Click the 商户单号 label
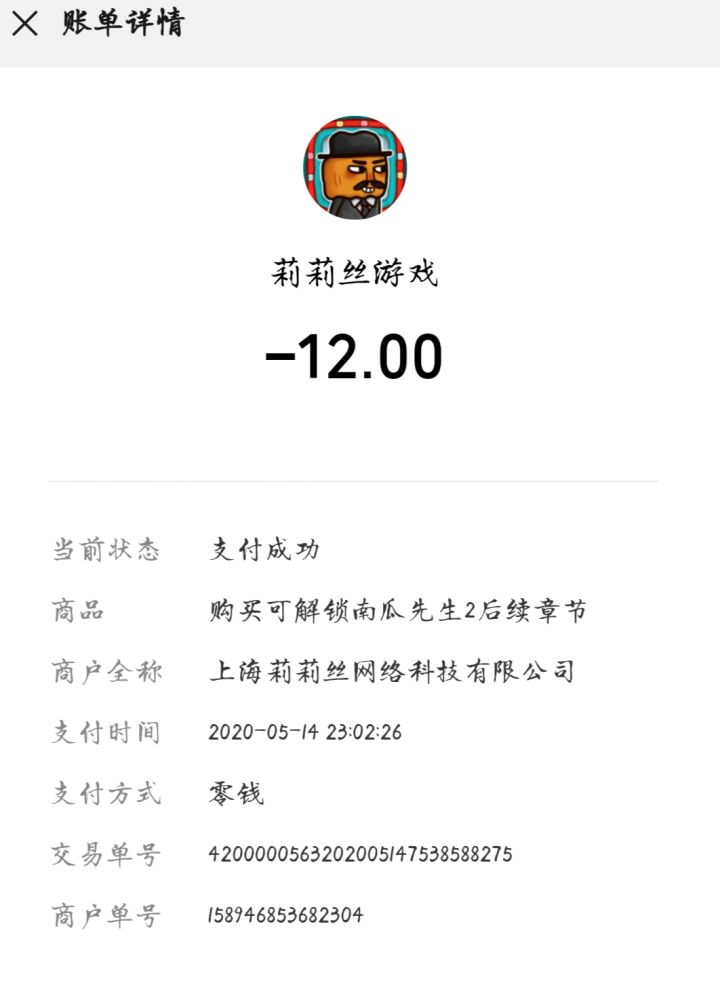The image size is (720, 1002). [x=104, y=912]
